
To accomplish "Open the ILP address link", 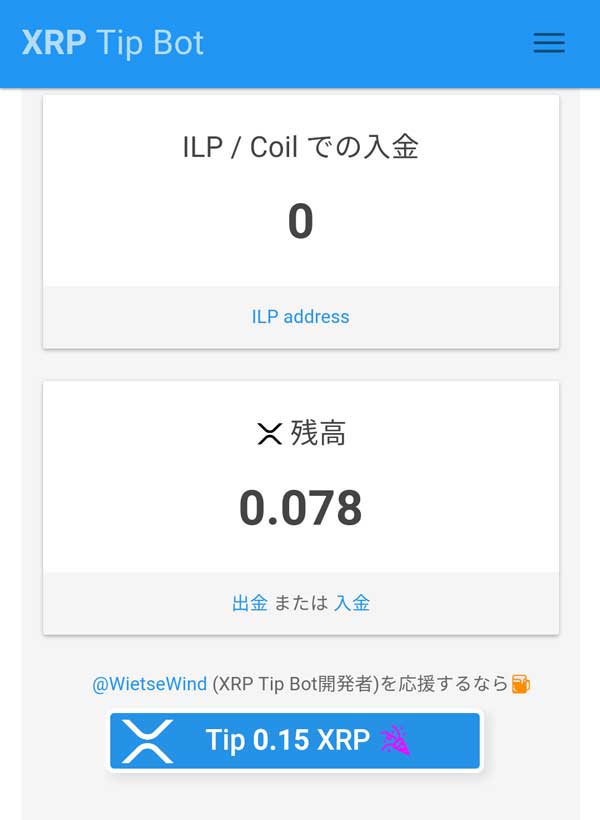I will click(x=300, y=317).
